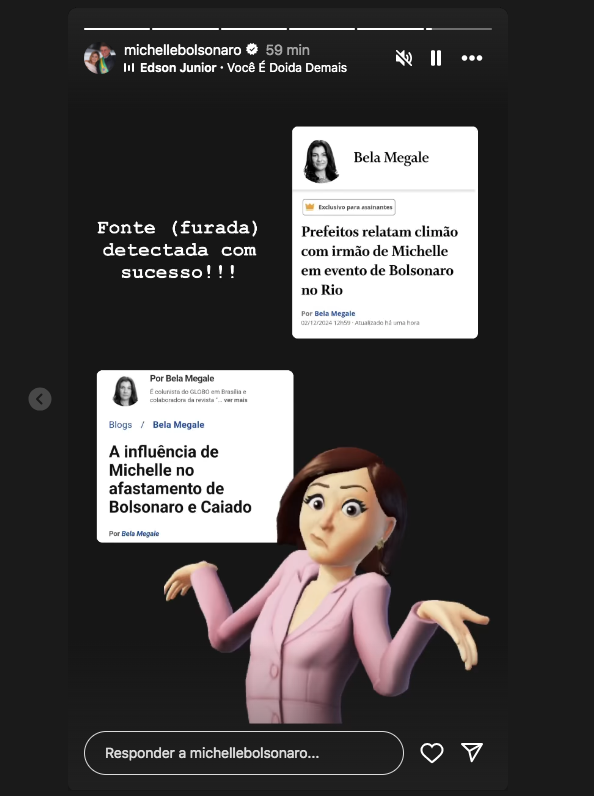
Task: Unmute the story audio
Action: click(404, 58)
